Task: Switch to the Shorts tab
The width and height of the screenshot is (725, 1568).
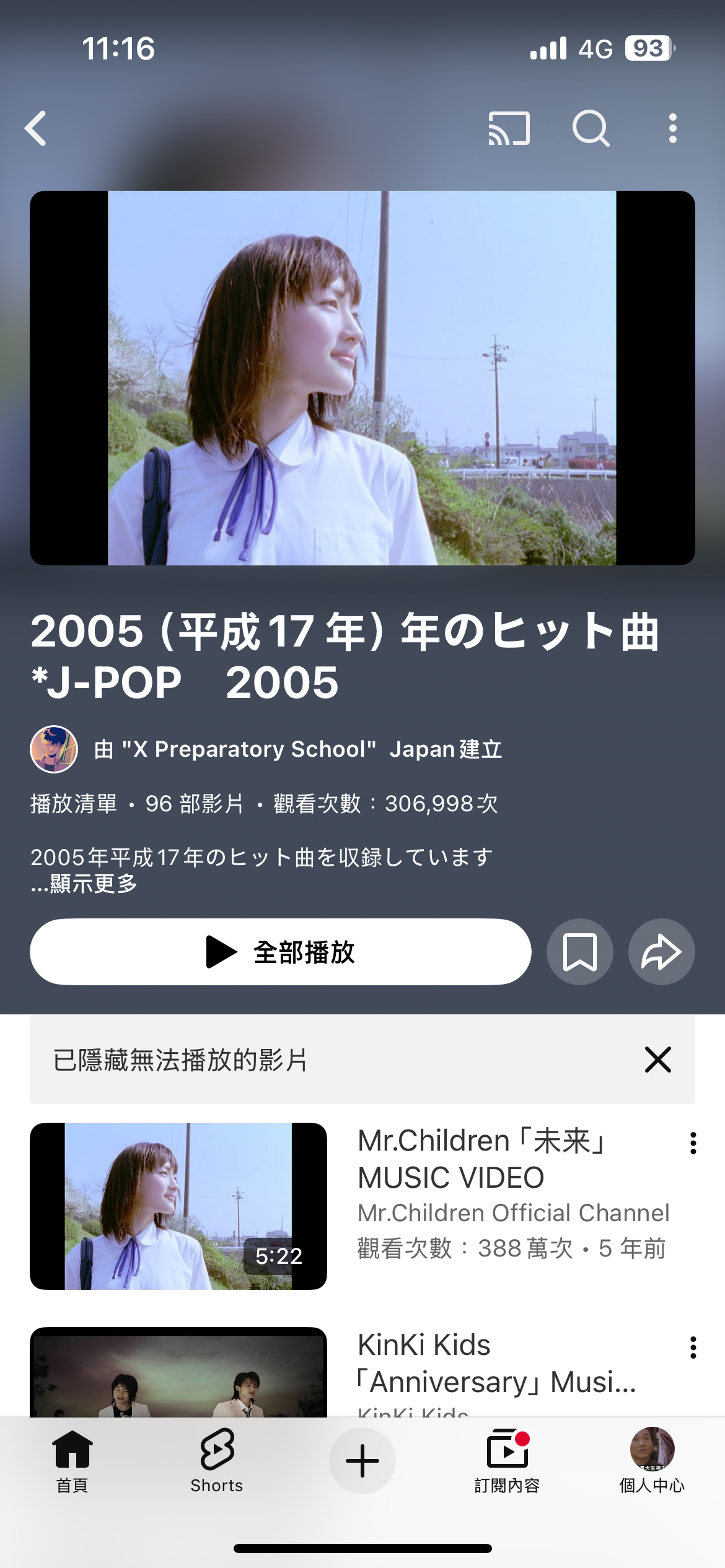Action: 217,1461
